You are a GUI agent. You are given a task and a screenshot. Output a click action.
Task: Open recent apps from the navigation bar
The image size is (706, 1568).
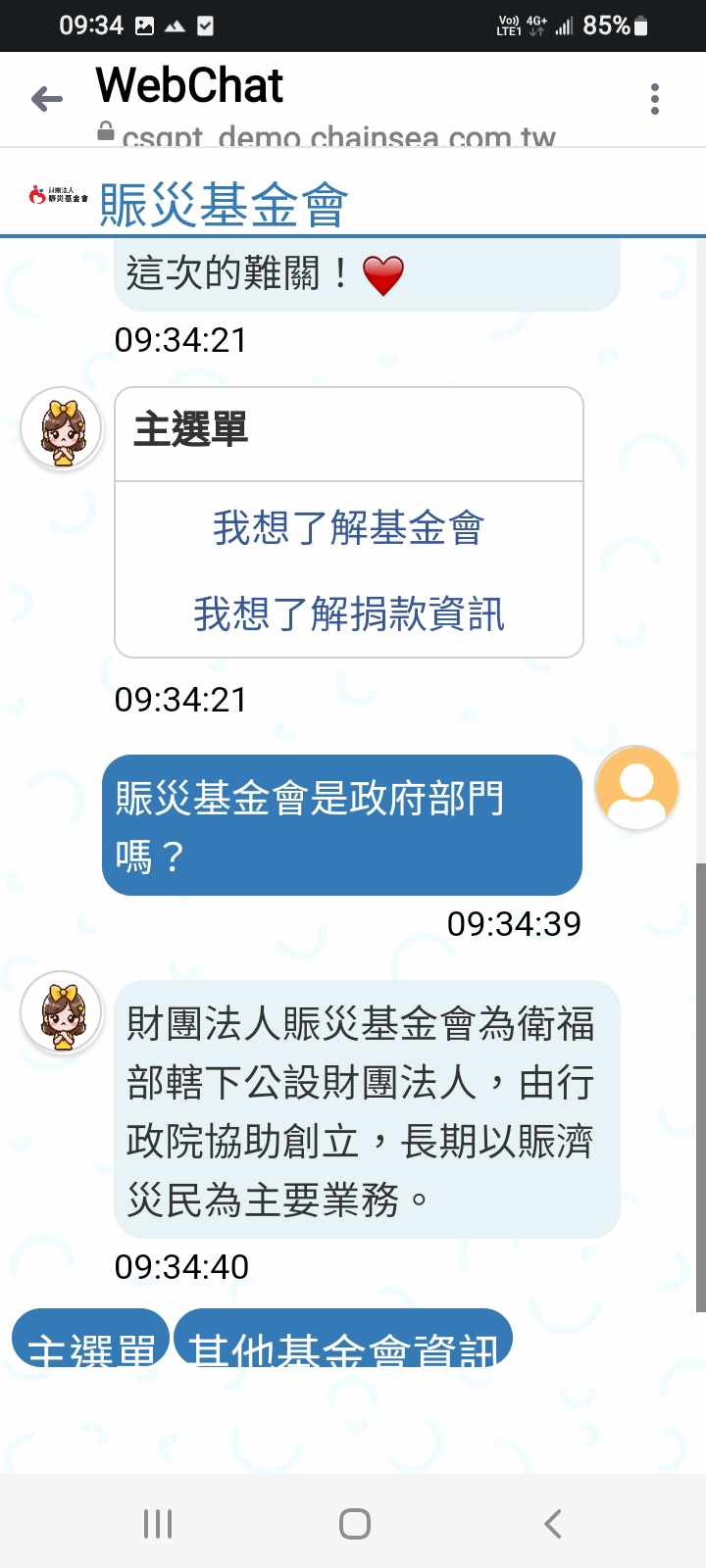coord(158,1524)
